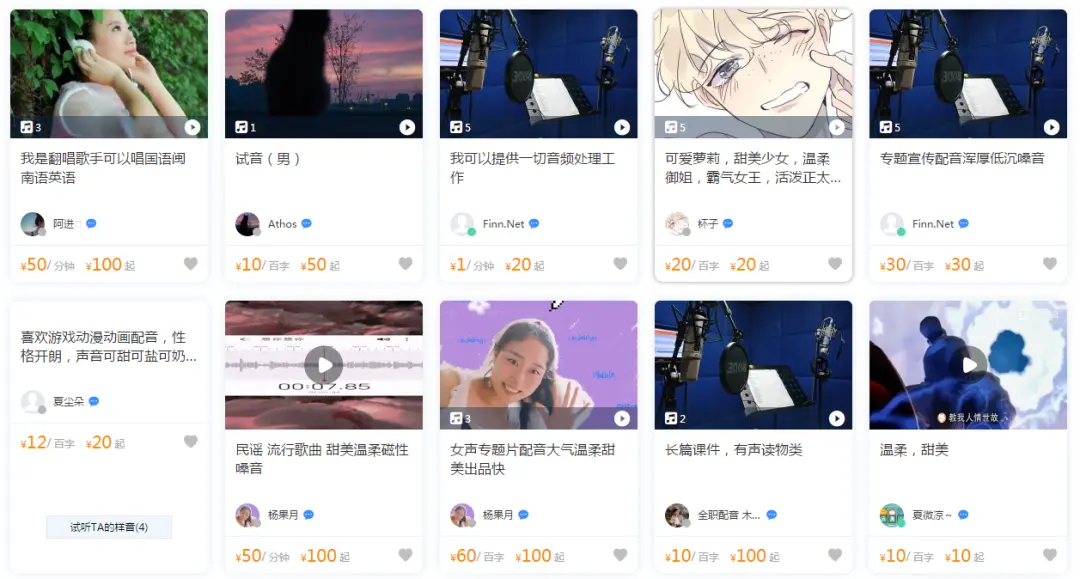Favorite the 可爱萝莉 甜美少女 listing
The height and width of the screenshot is (579, 1080).
[835, 264]
